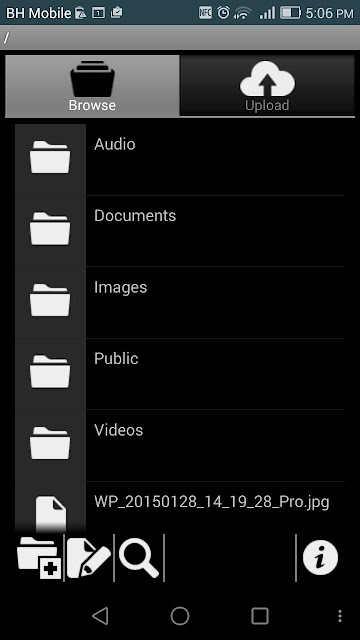Open the Public folder
Viewport: 360px width, 640px height.
click(x=180, y=374)
